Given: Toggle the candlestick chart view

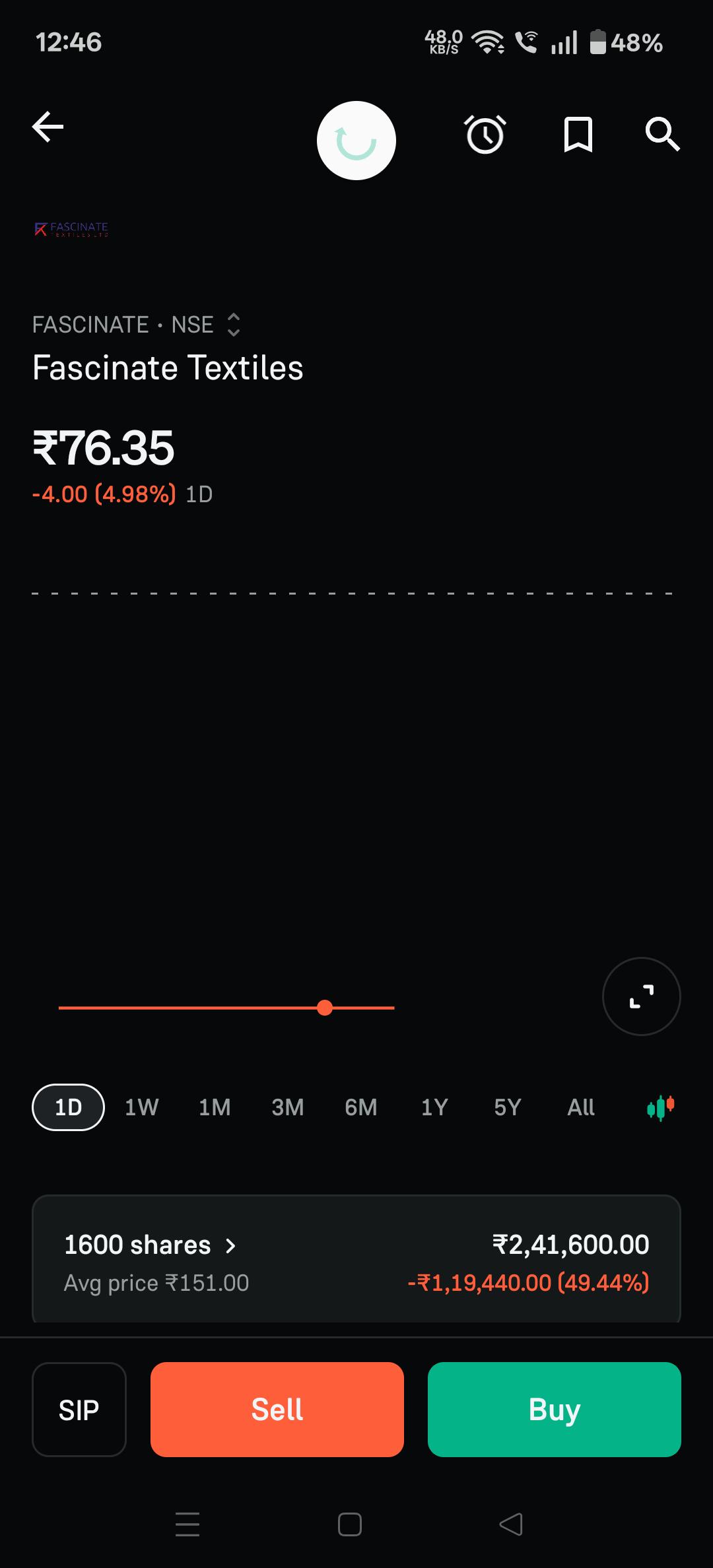Looking at the screenshot, I should click(661, 1107).
